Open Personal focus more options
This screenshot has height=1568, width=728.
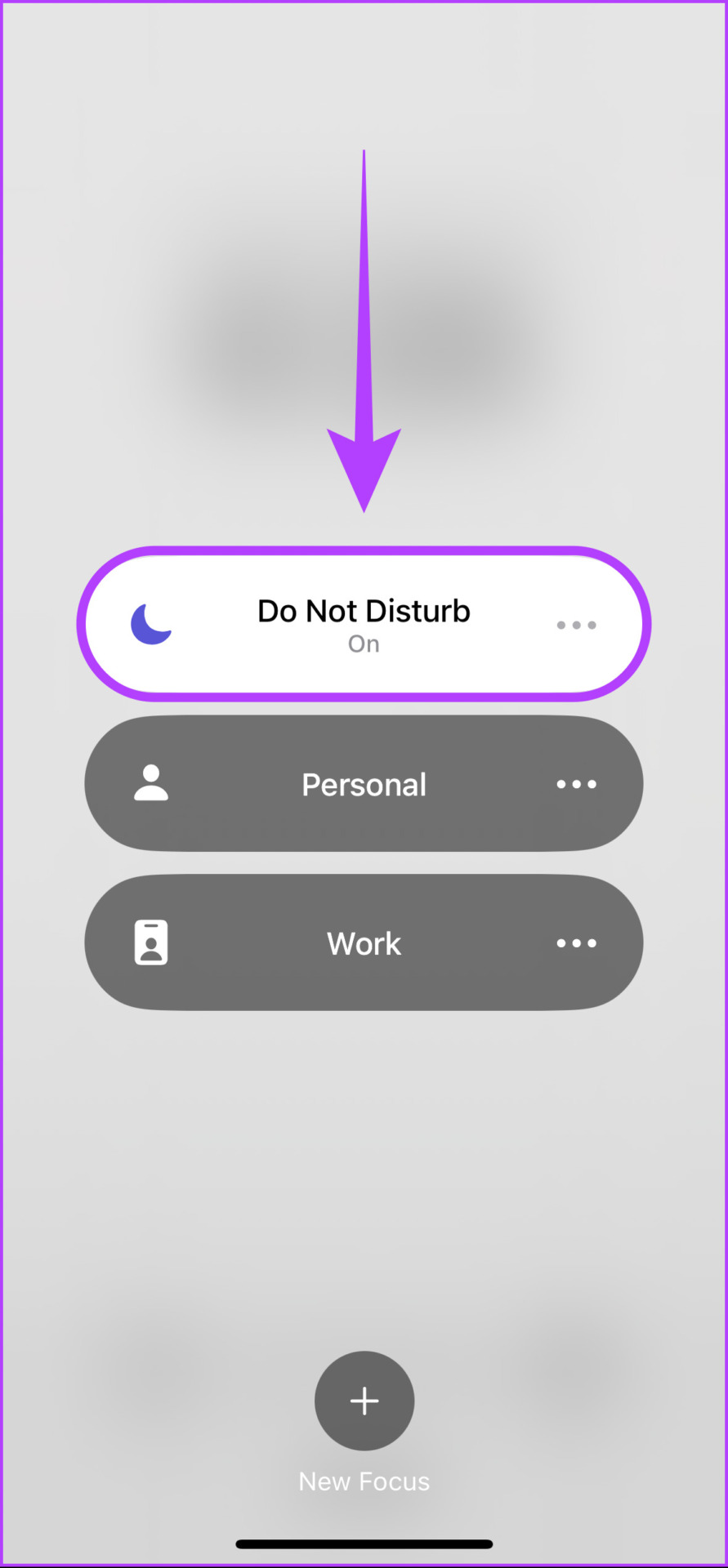576,784
